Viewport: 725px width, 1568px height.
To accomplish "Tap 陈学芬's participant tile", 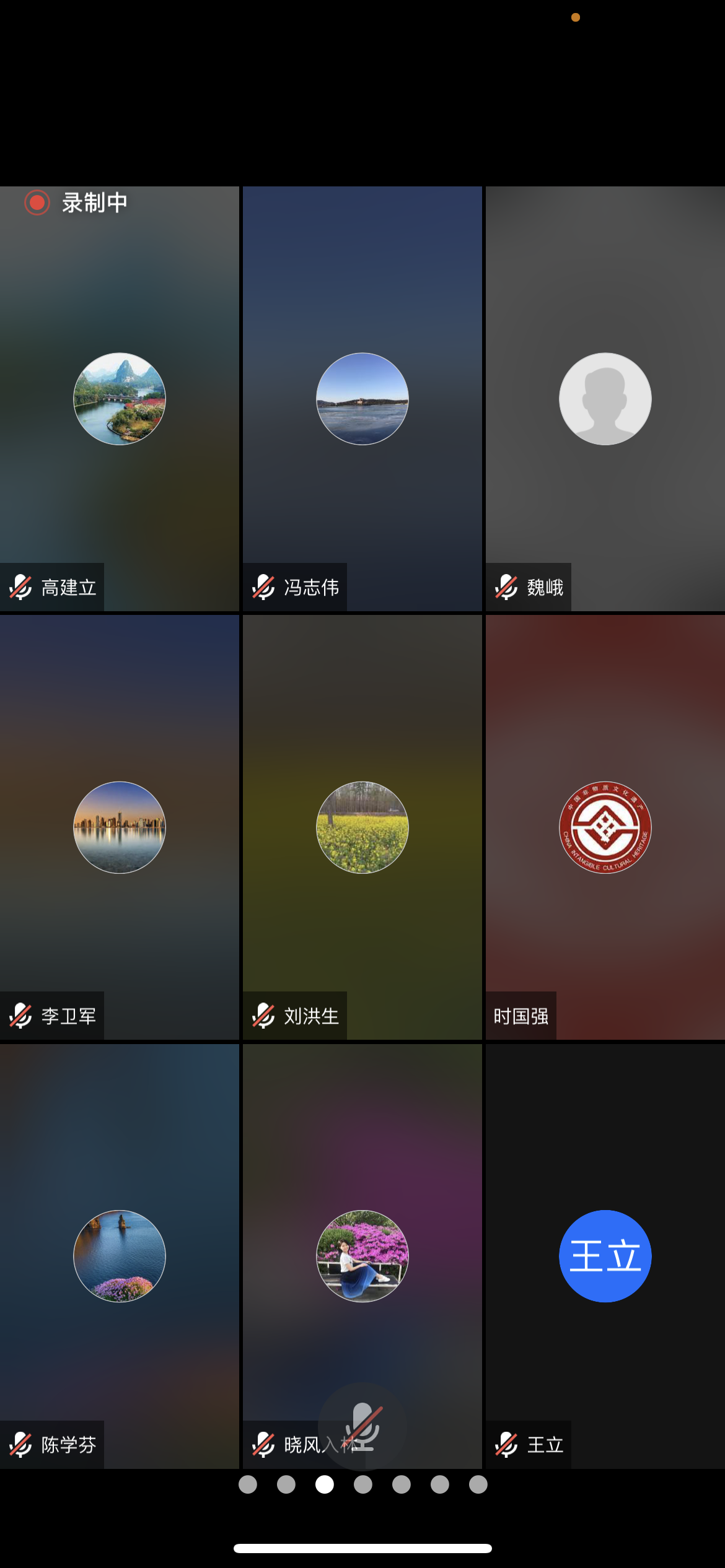I will coord(120,1256).
